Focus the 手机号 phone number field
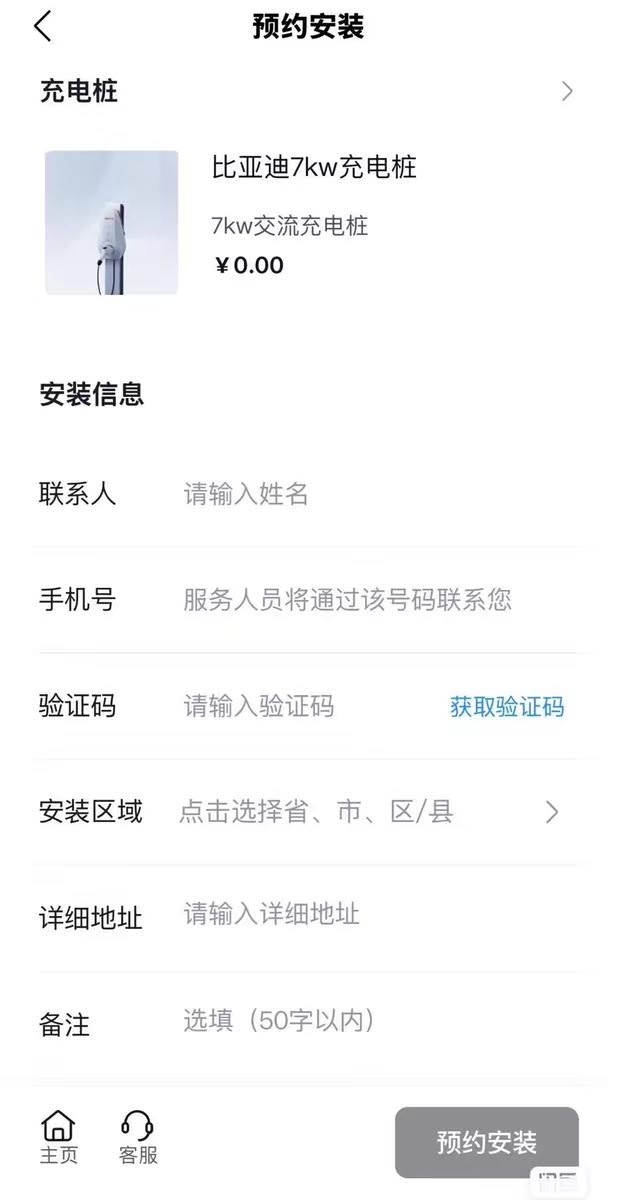 (x=370, y=600)
